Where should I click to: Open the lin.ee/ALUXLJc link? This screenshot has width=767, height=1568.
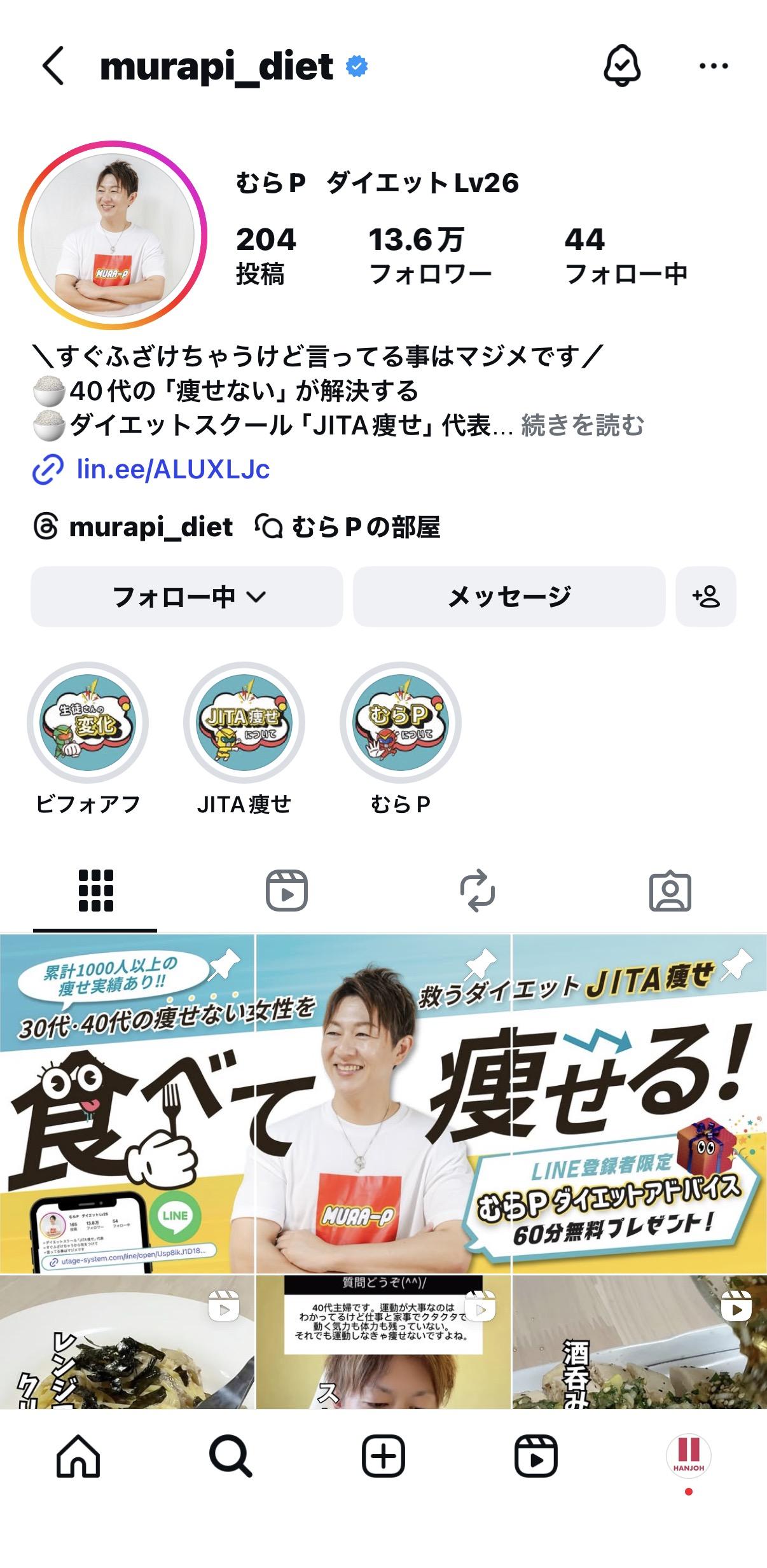tap(173, 469)
